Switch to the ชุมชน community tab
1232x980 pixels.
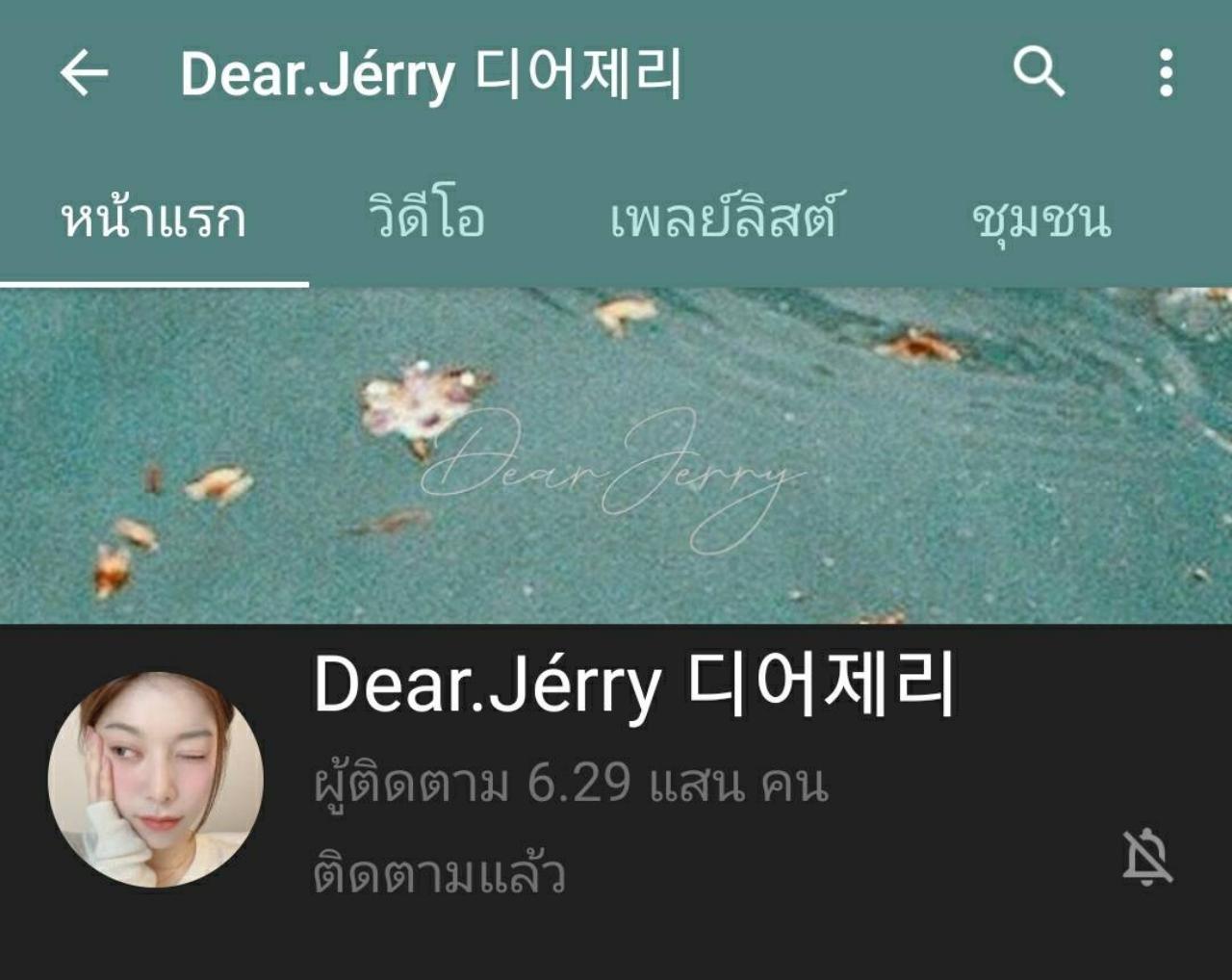[1041, 218]
